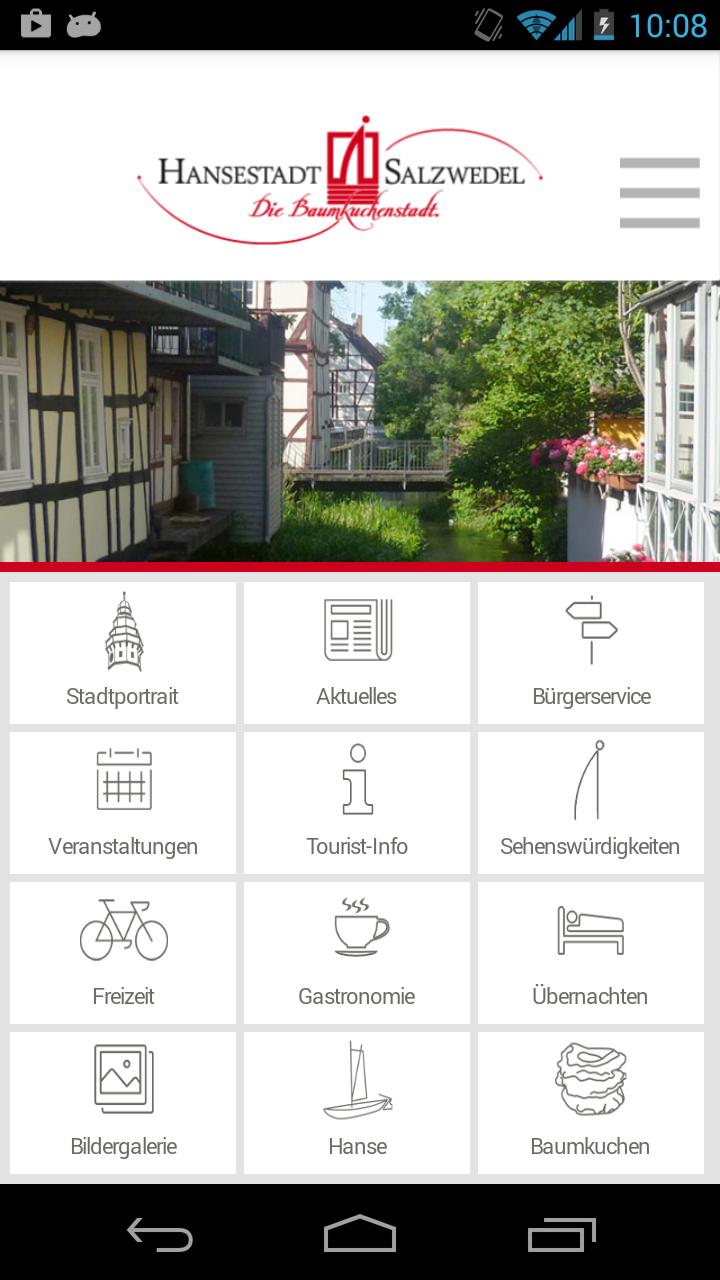Tap the info icon for Tourist-Info

click(x=356, y=780)
